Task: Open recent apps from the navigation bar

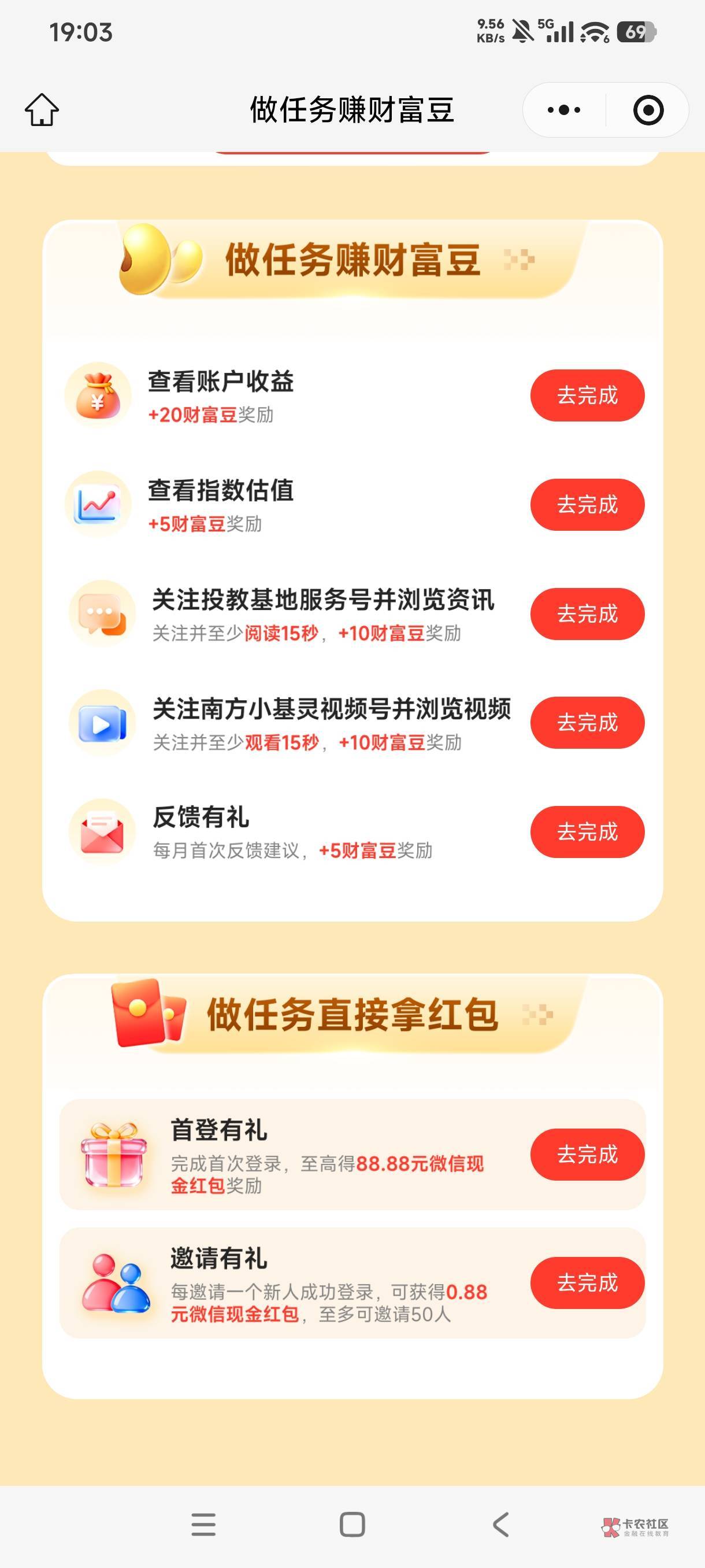Action: pos(203,1525)
